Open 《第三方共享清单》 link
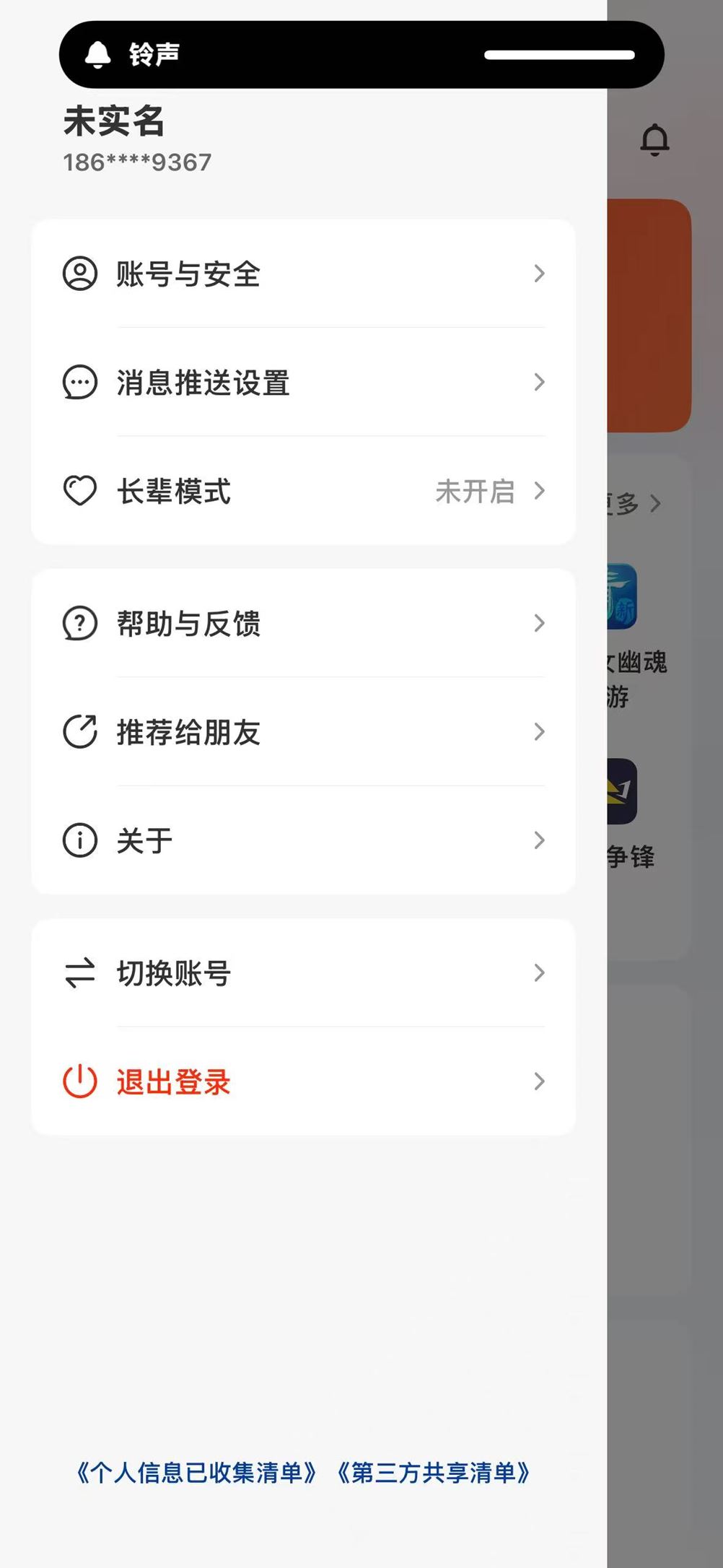This screenshot has height=1568, width=723. click(x=434, y=1473)
